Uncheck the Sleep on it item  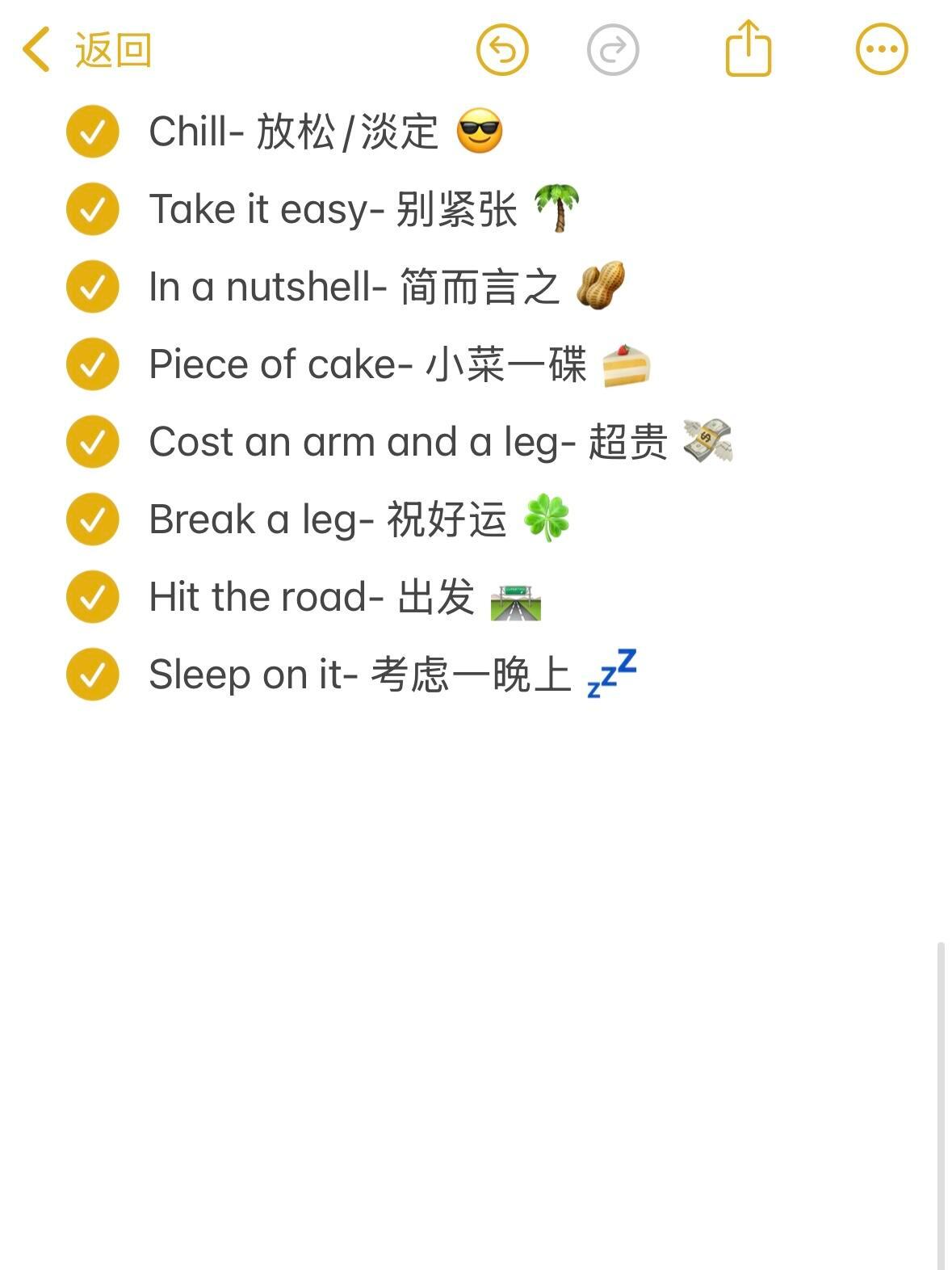93,675
